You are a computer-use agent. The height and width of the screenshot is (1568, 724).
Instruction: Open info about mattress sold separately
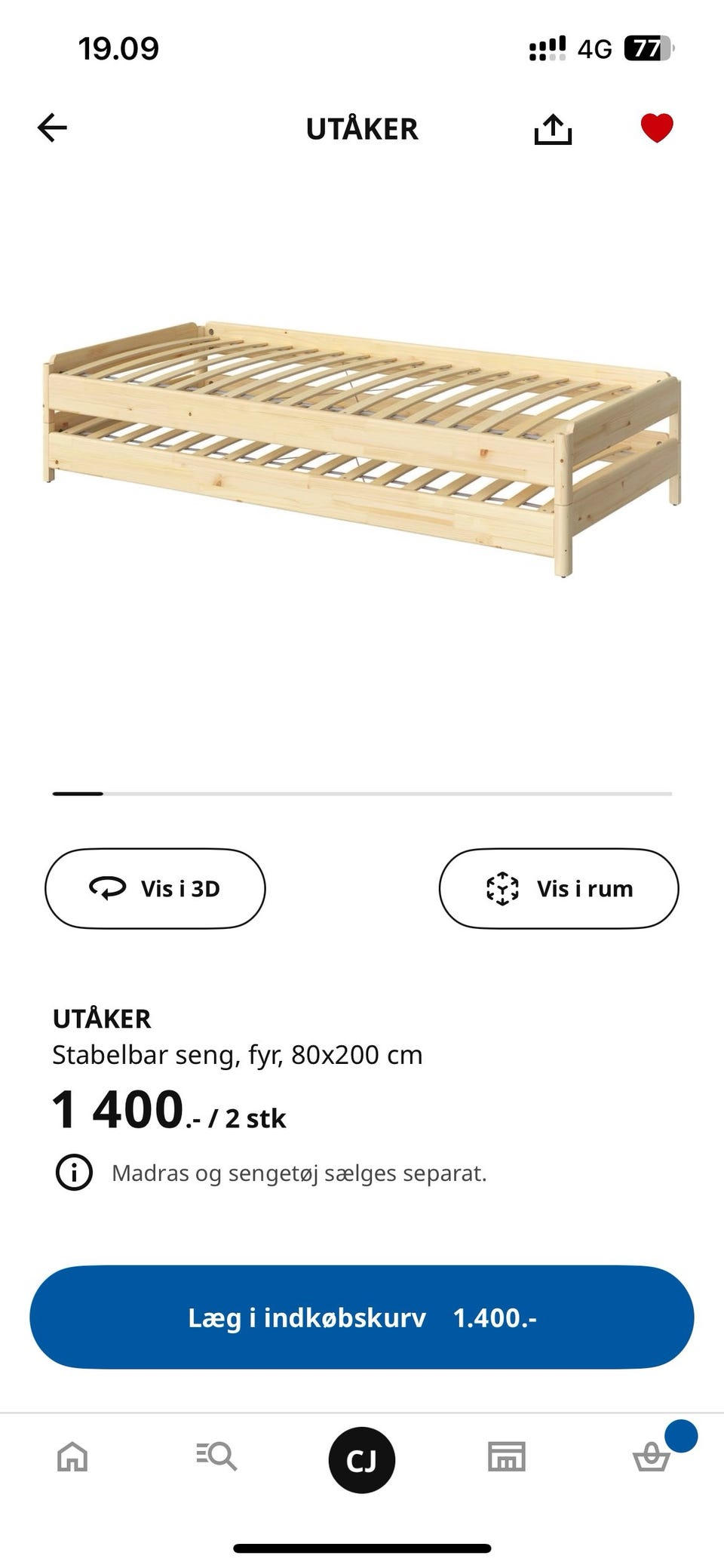click(74, 1173)
